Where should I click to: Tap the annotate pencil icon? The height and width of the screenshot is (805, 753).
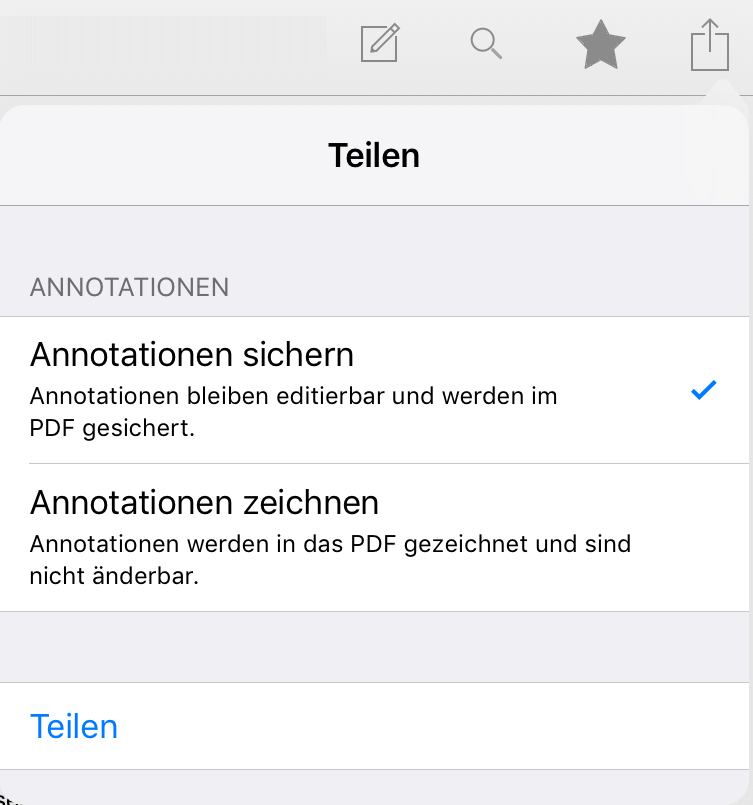tap(380, 43)
